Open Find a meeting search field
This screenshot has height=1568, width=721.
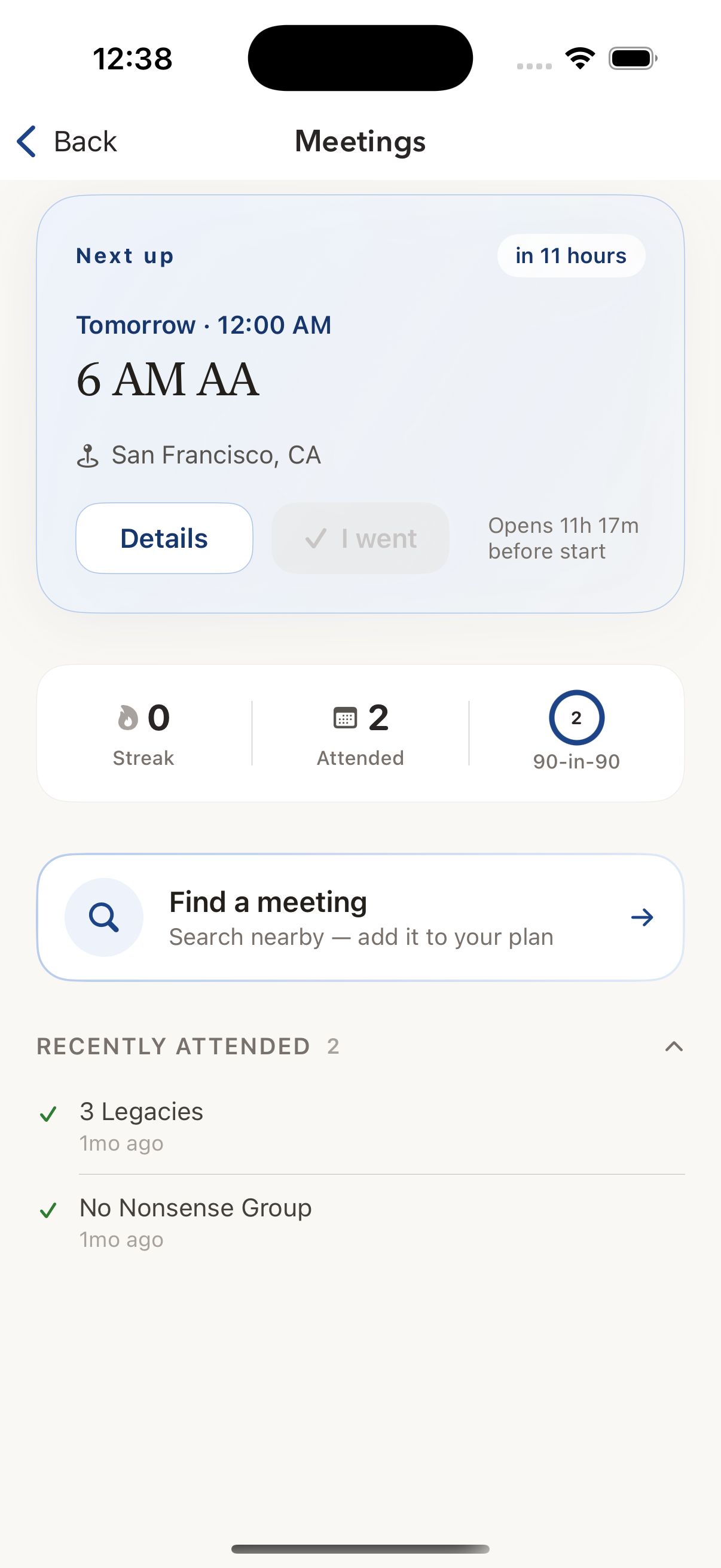360,917
